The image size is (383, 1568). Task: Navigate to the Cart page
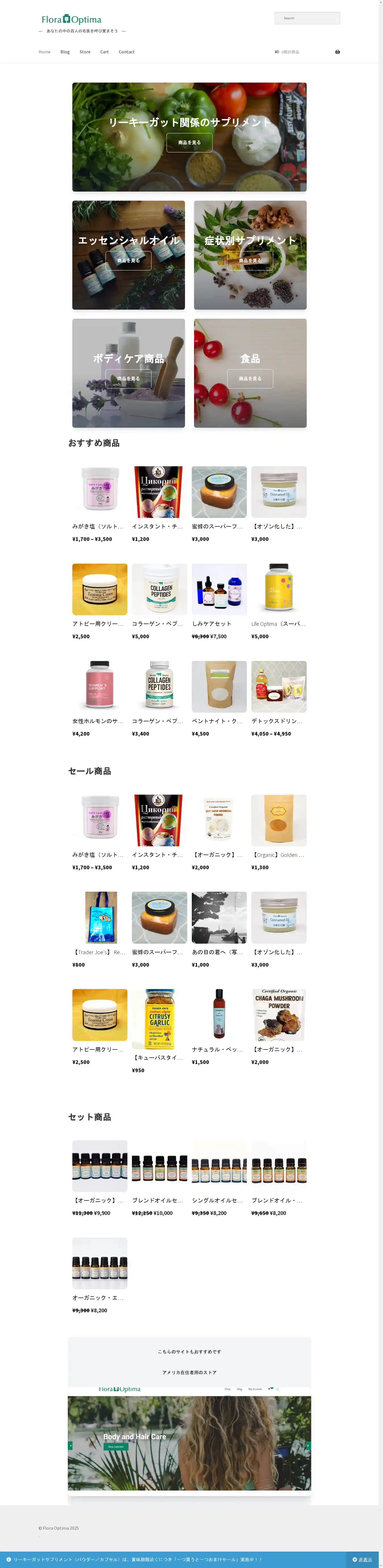105,52
